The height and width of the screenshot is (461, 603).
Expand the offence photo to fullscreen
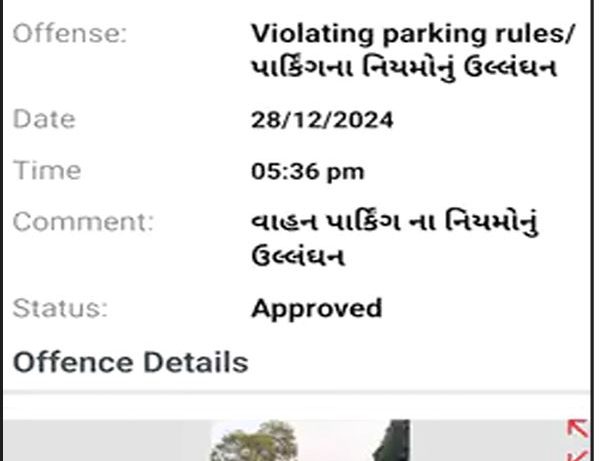(577, 440)
